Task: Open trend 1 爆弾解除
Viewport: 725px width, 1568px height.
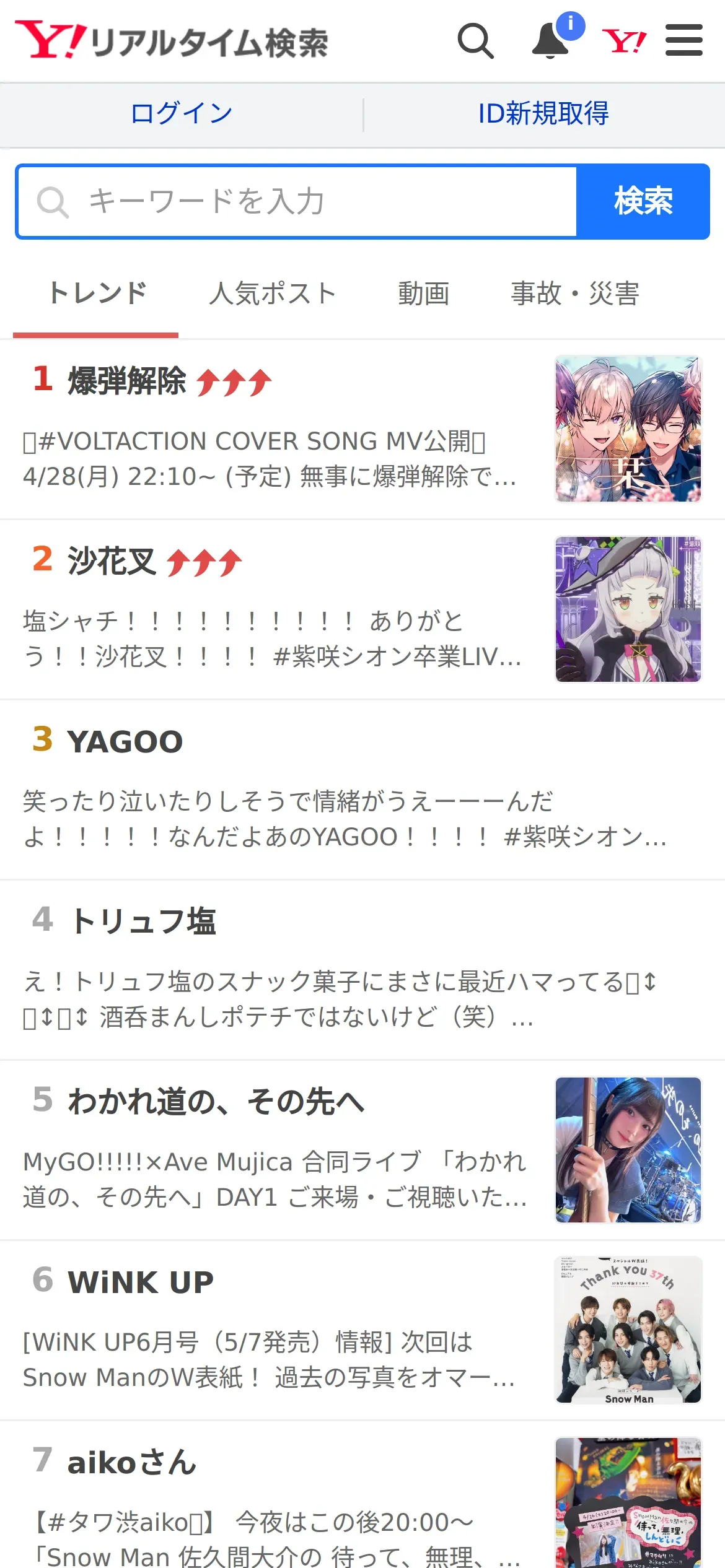Action: (x=127, y=381)
